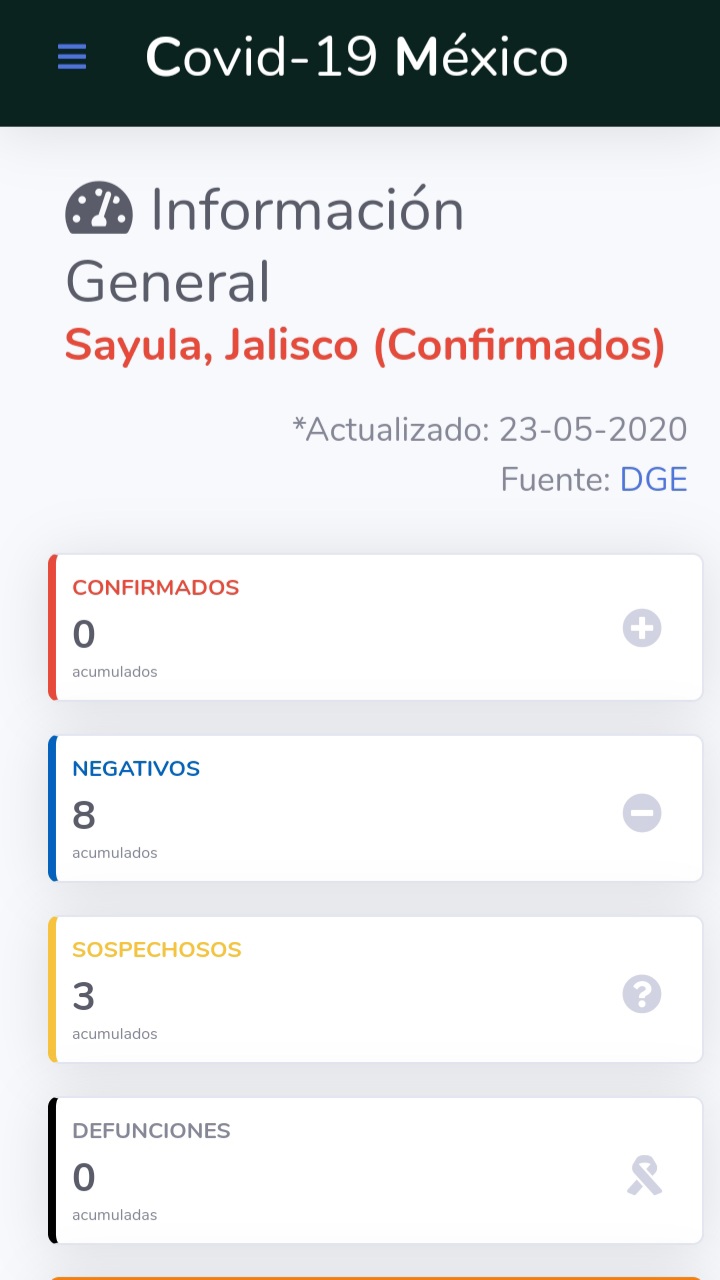Open the DGE source link
The width and height of the screenshot is (720, 1280).
[x=654, y=480]
